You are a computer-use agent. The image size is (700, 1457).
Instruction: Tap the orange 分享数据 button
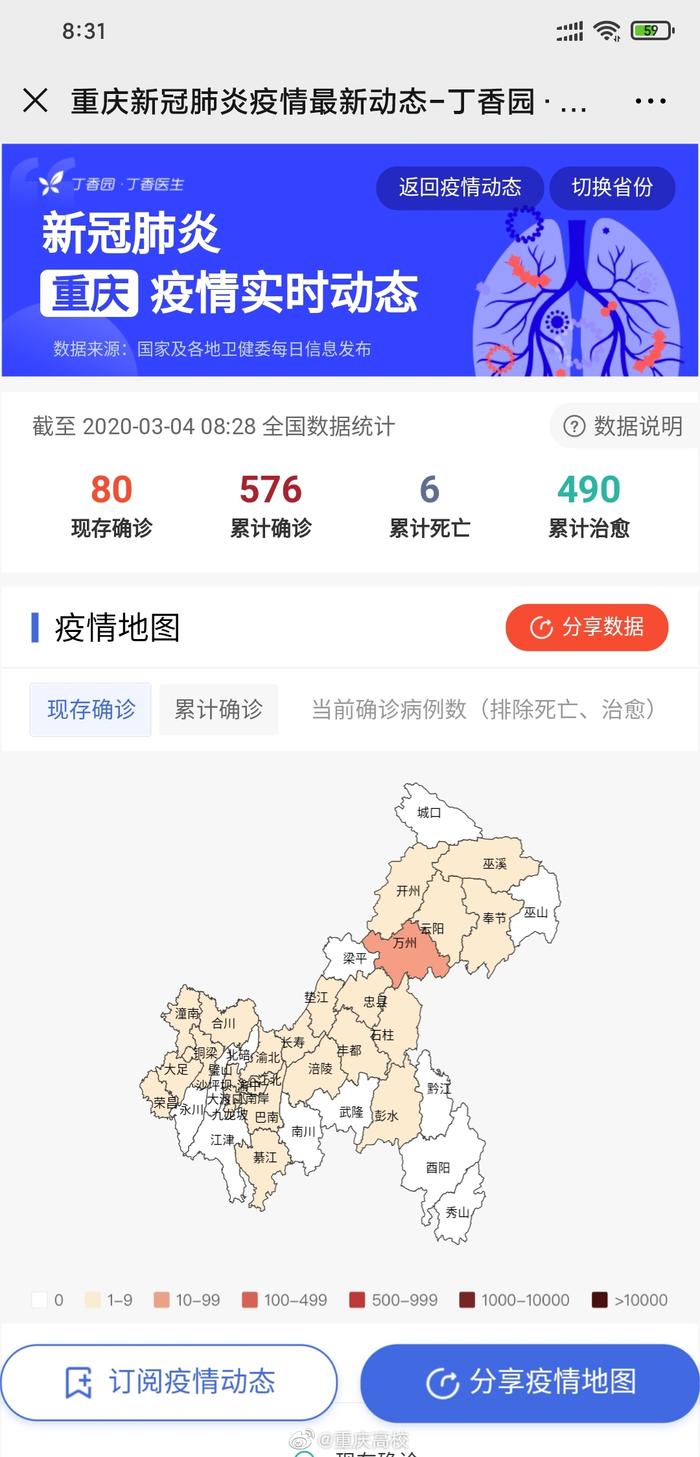[587, 628]
